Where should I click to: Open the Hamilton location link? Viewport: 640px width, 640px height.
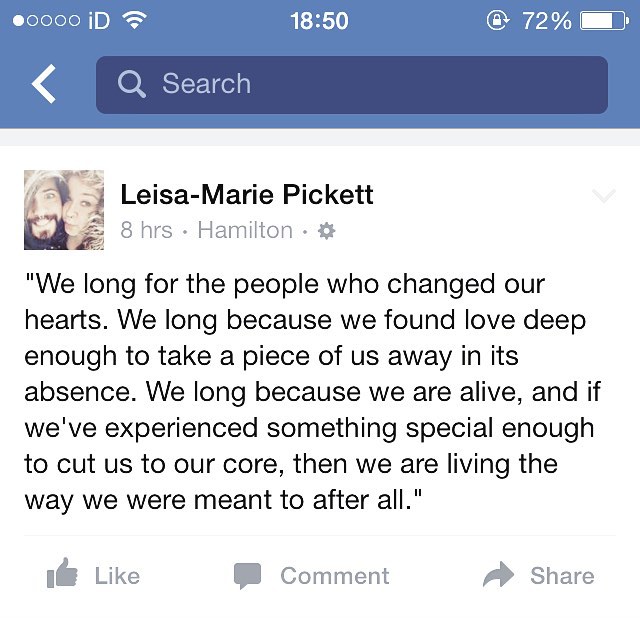pyautogui.click(x=245, y=230)
